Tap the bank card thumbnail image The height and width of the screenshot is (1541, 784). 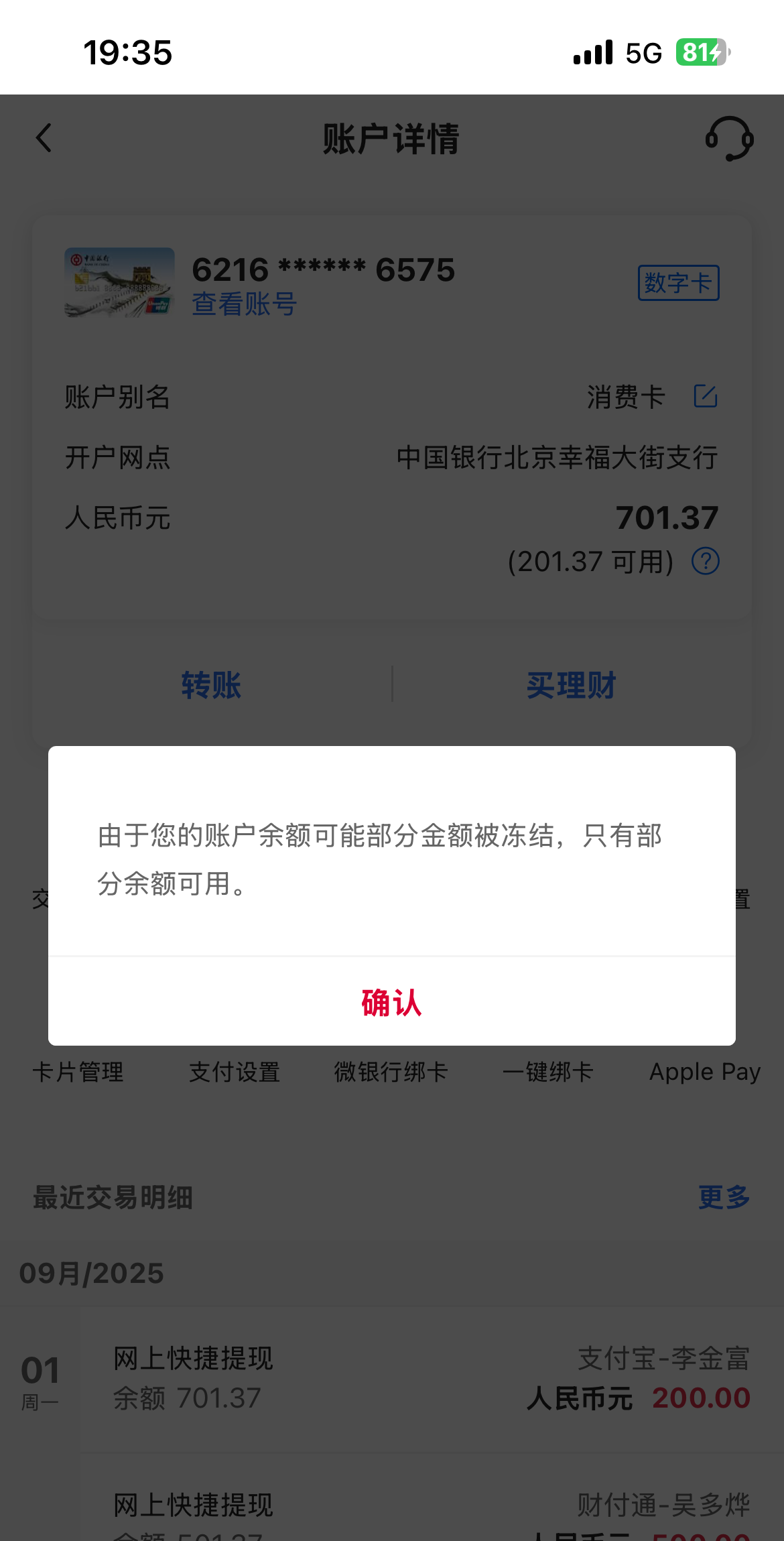coord(119,283)
